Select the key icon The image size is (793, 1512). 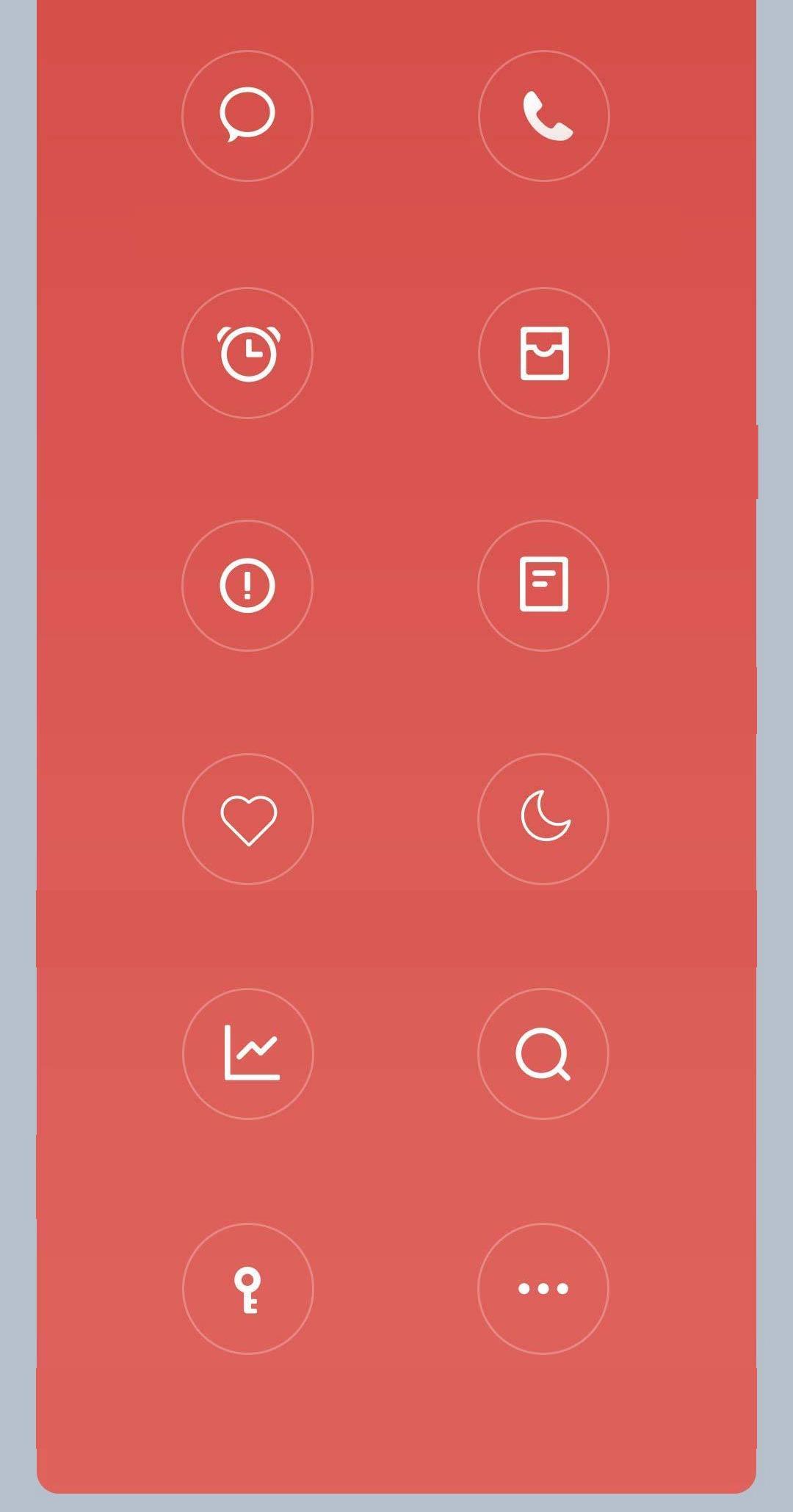click(248, 1288)
